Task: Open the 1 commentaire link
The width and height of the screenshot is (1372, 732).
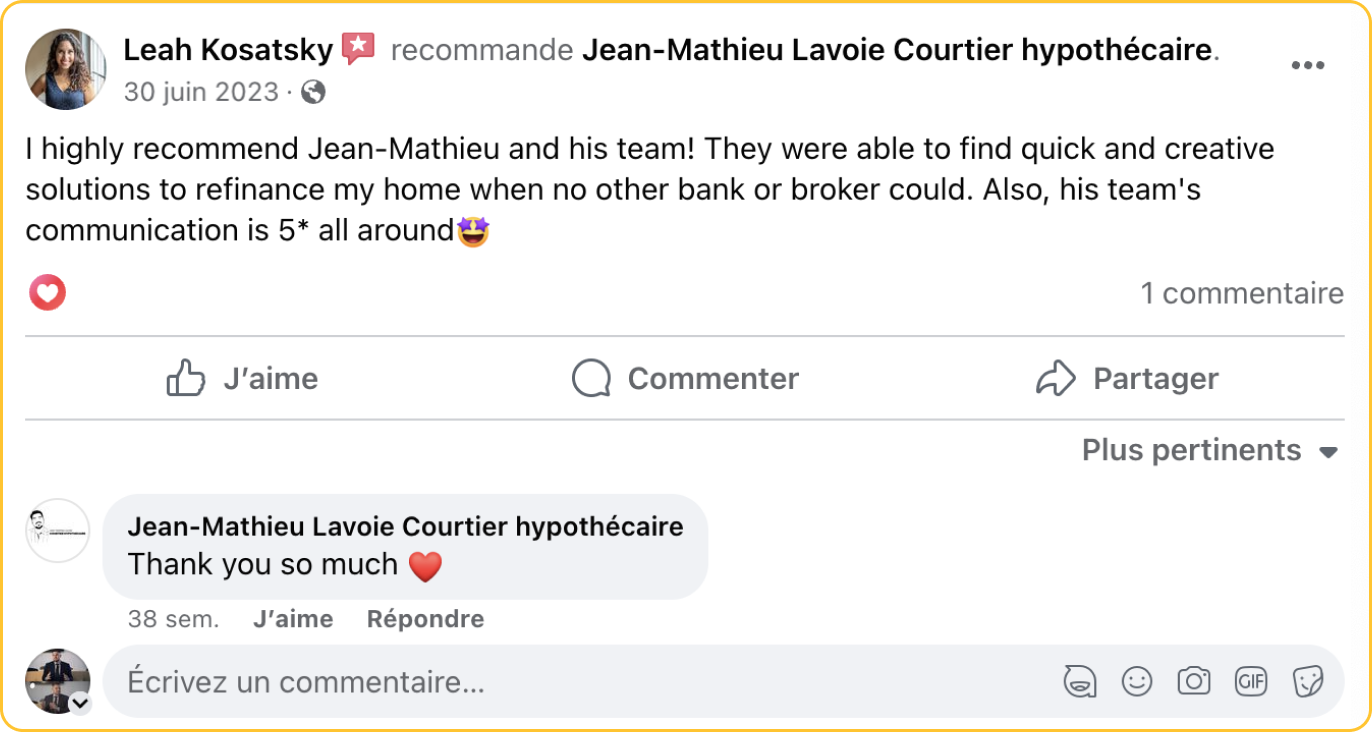Action: [1242, 293]
